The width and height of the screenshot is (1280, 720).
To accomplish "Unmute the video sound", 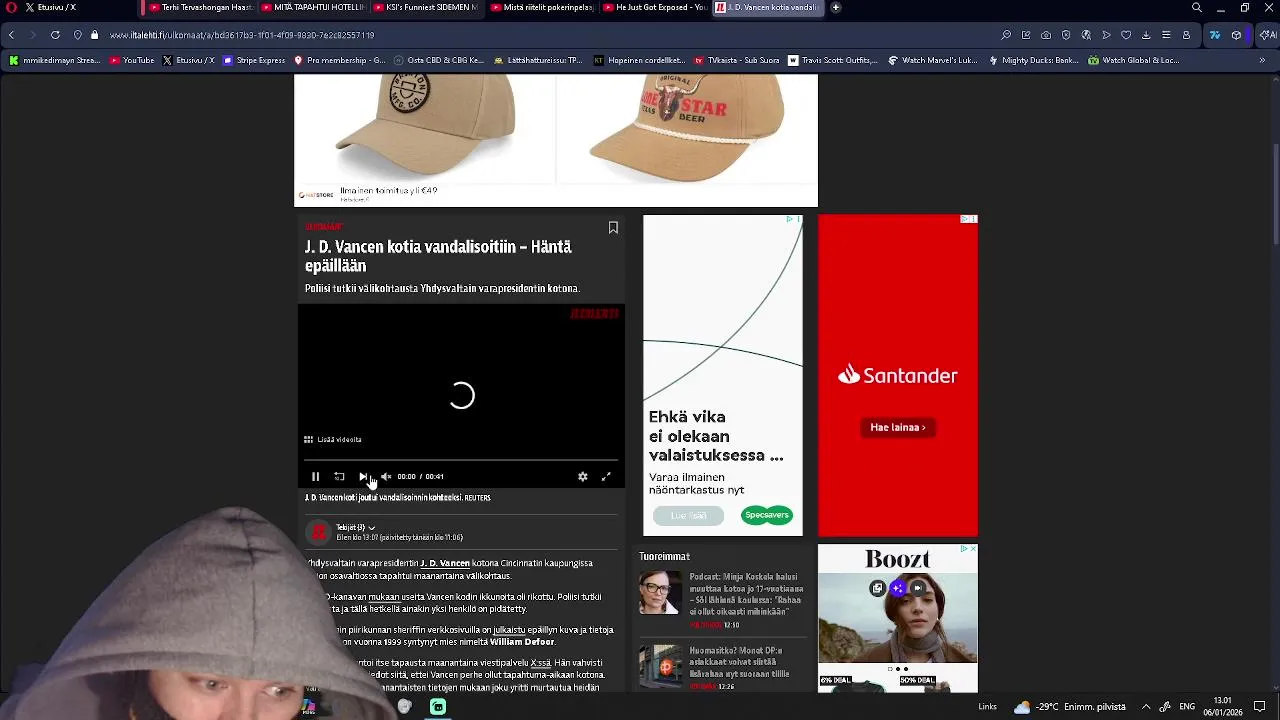I will coord(386,477).
